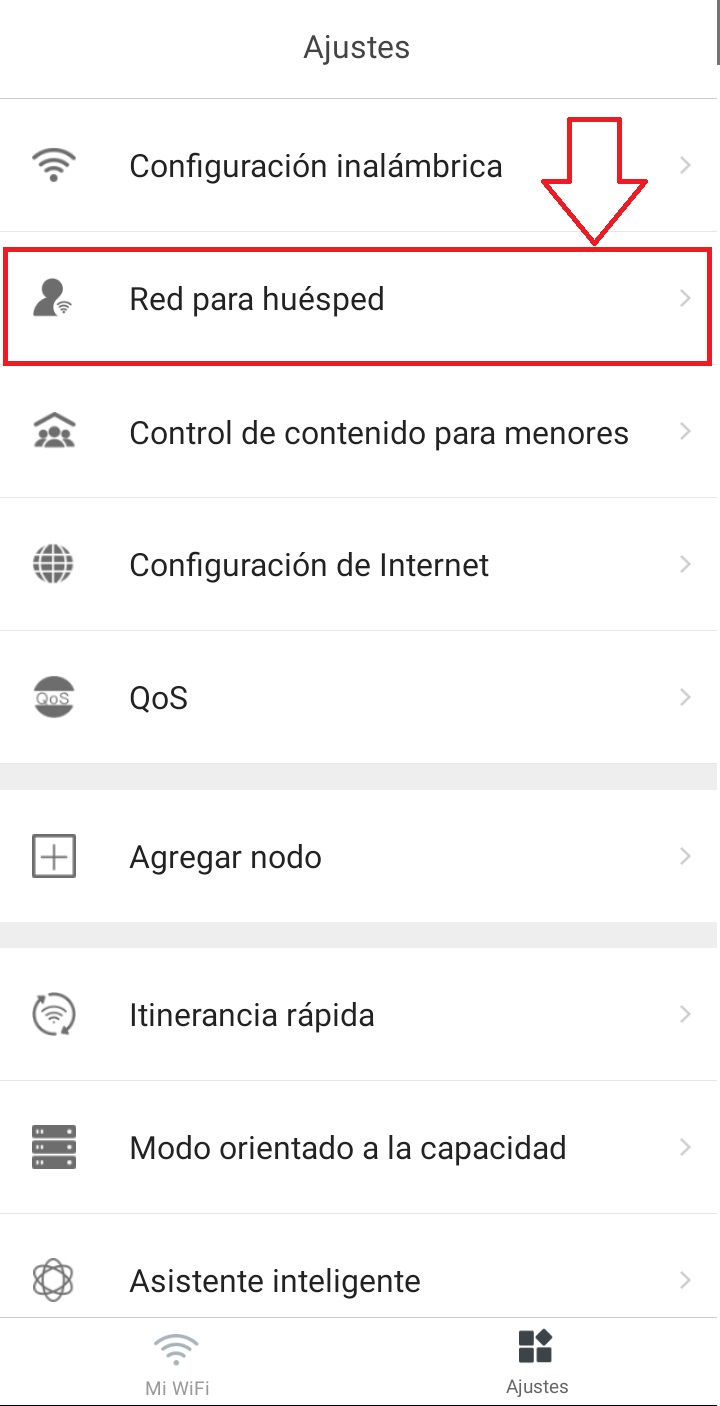Go to Configuración de Internet

309,565
